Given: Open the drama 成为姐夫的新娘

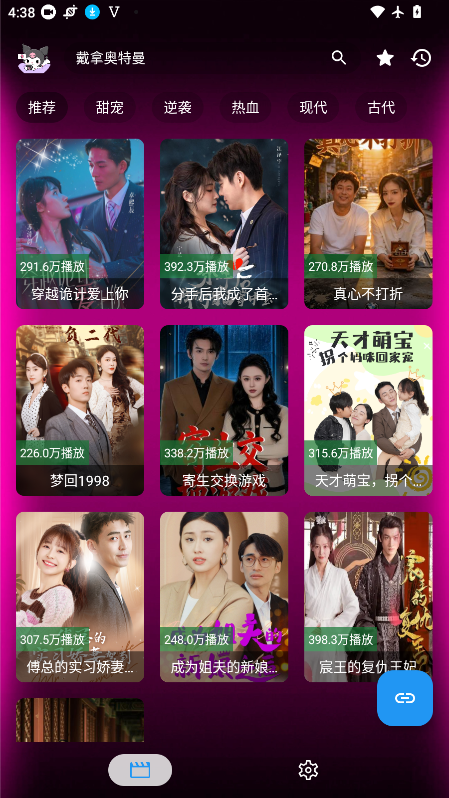Looking at the screenshot, I should [224, 596].
